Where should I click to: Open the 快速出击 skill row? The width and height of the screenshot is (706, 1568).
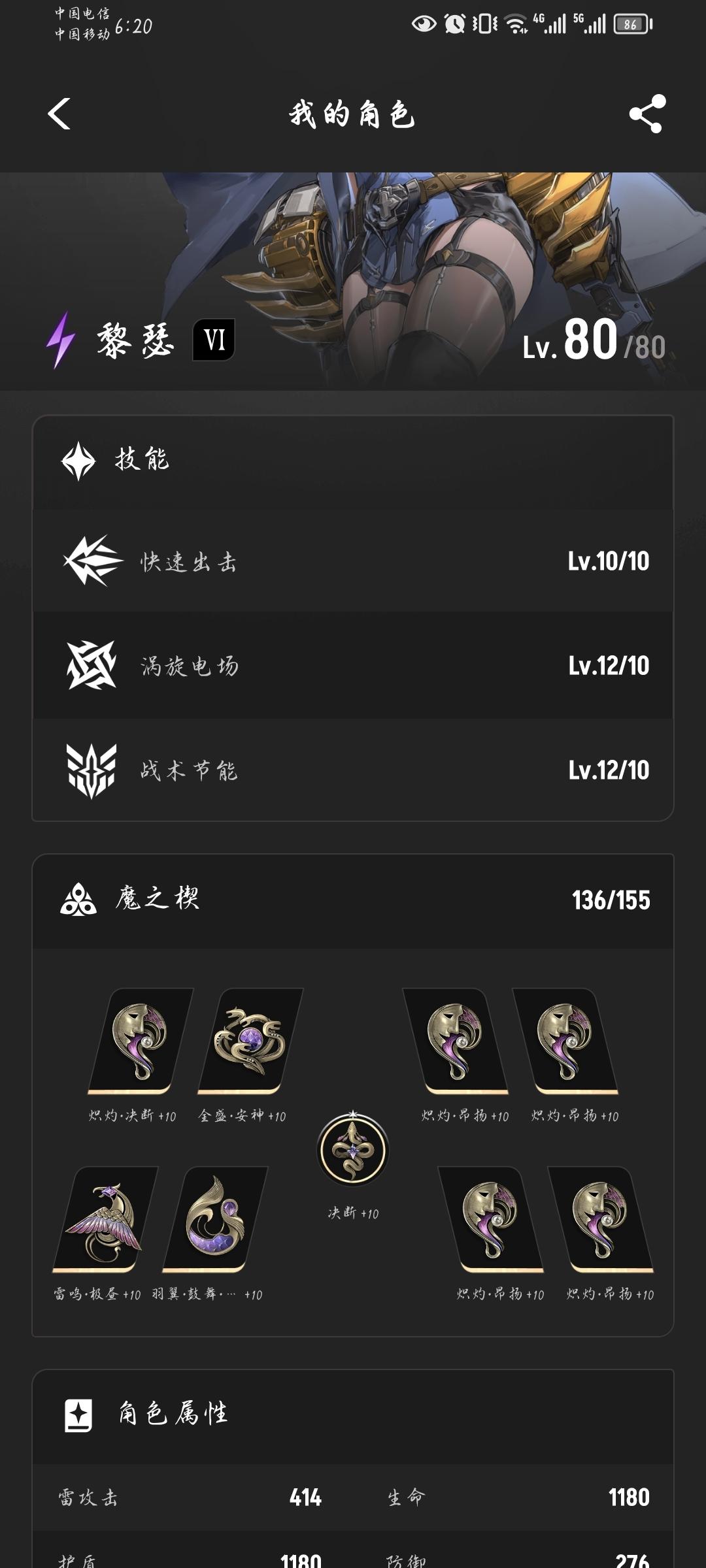tap(353, 561)
